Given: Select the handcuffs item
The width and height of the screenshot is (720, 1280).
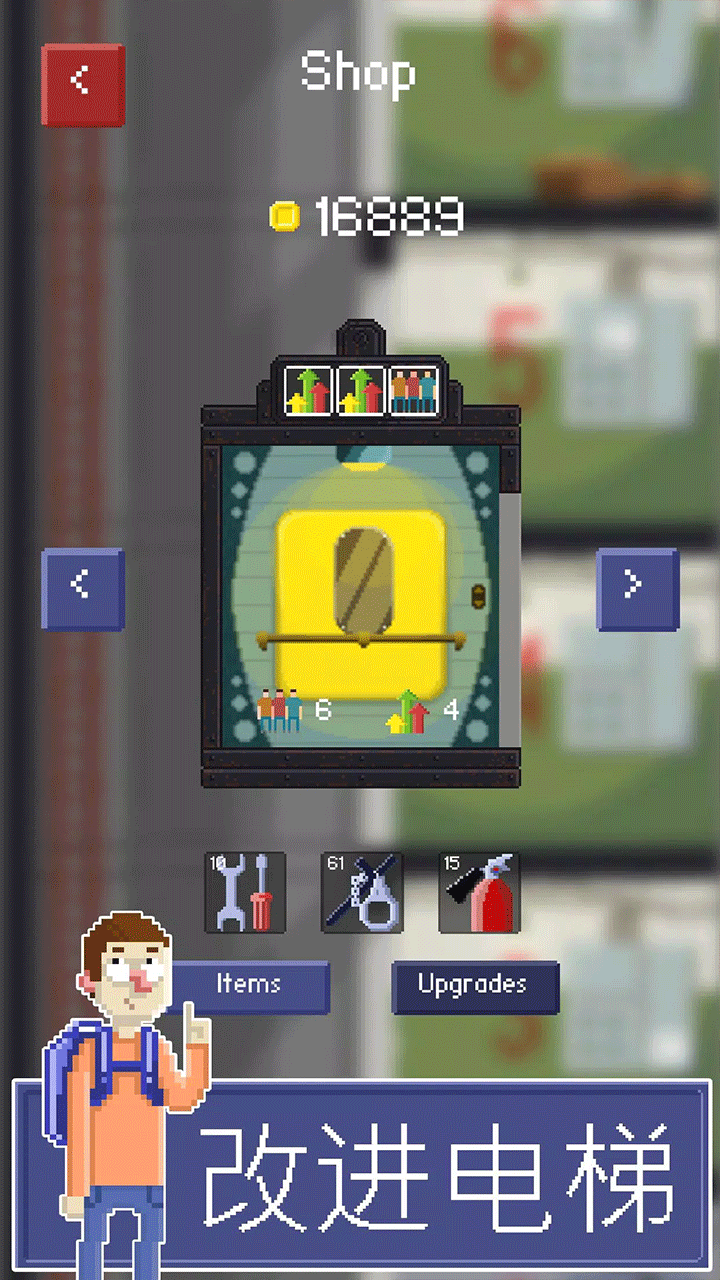Looking at the screenshot, I should (x=362, y=892).
